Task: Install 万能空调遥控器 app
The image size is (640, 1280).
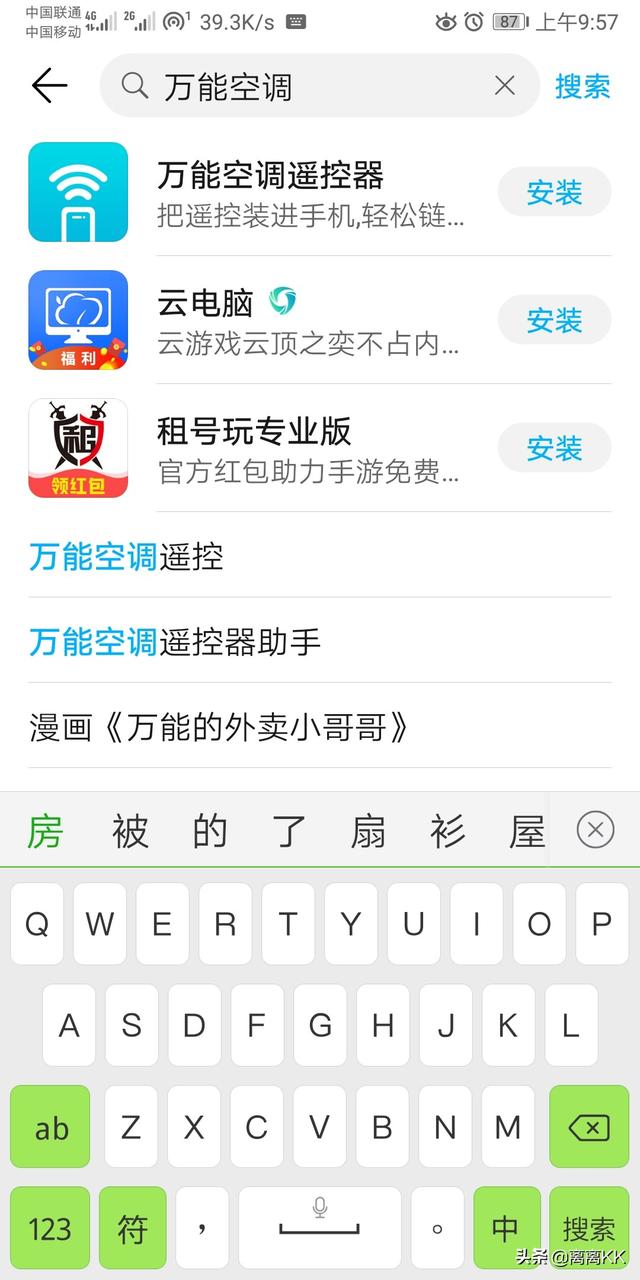Action: pos(554,193)
